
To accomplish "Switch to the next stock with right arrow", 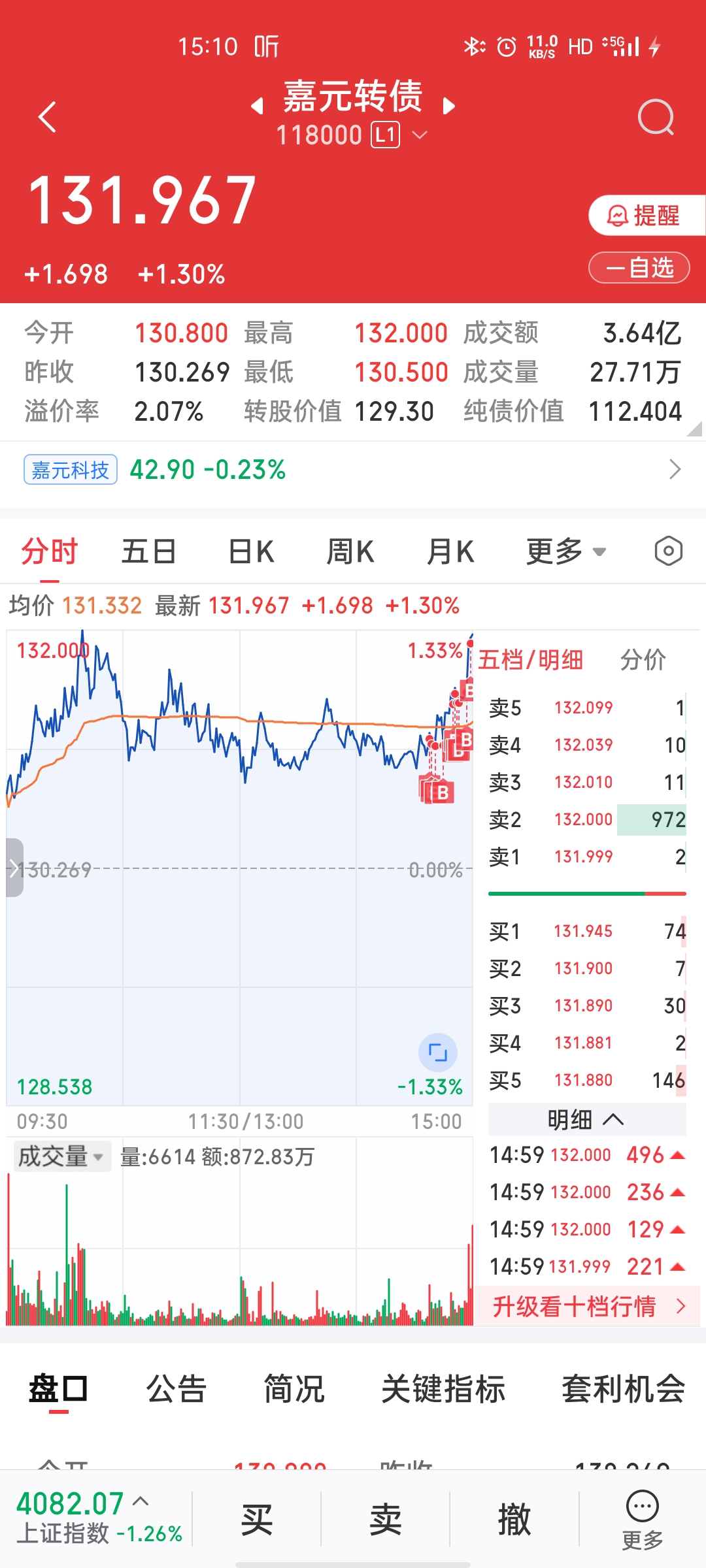I will [448, 106].
